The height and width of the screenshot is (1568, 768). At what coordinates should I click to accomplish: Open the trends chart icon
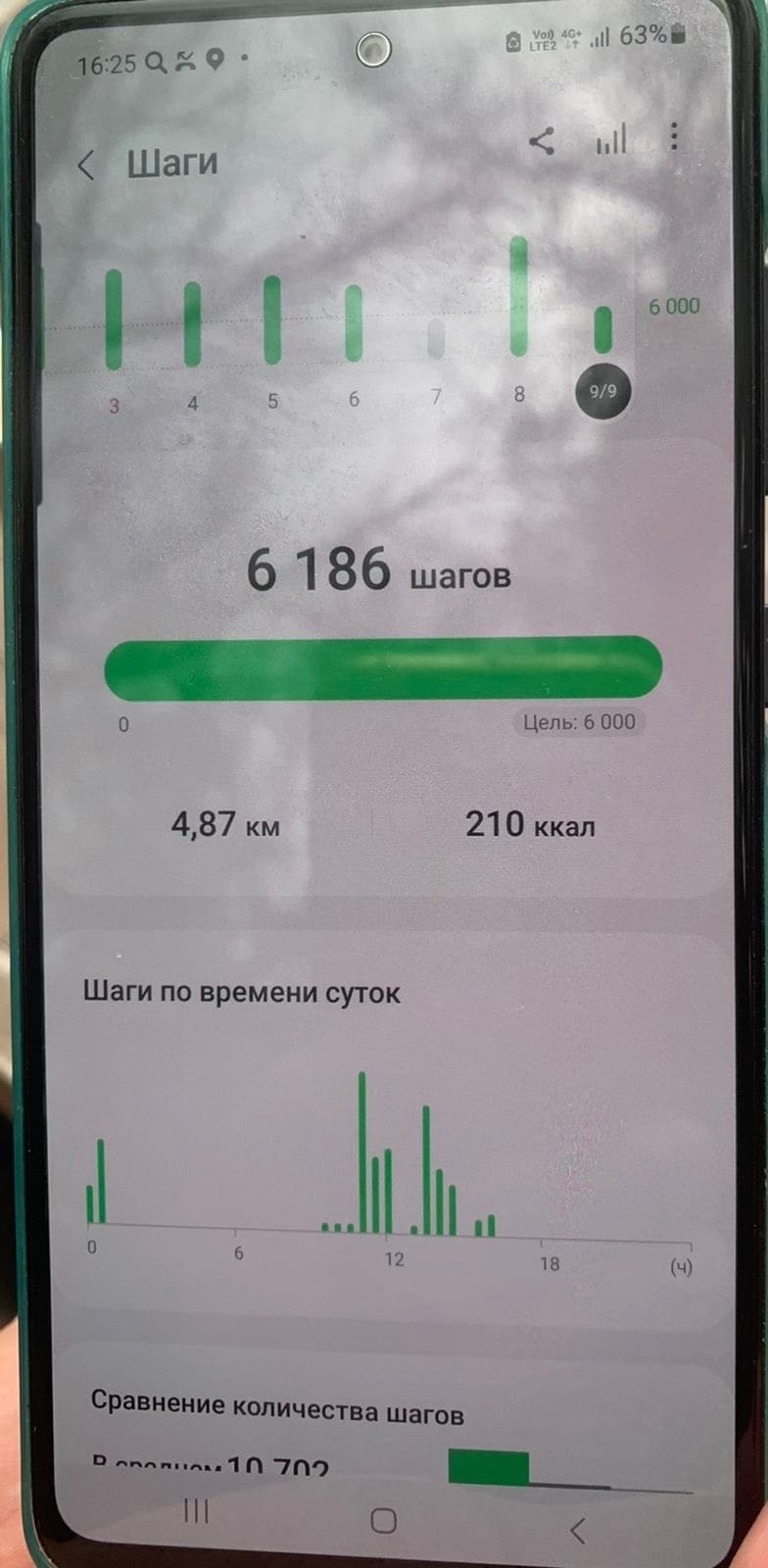click(611, 141)
